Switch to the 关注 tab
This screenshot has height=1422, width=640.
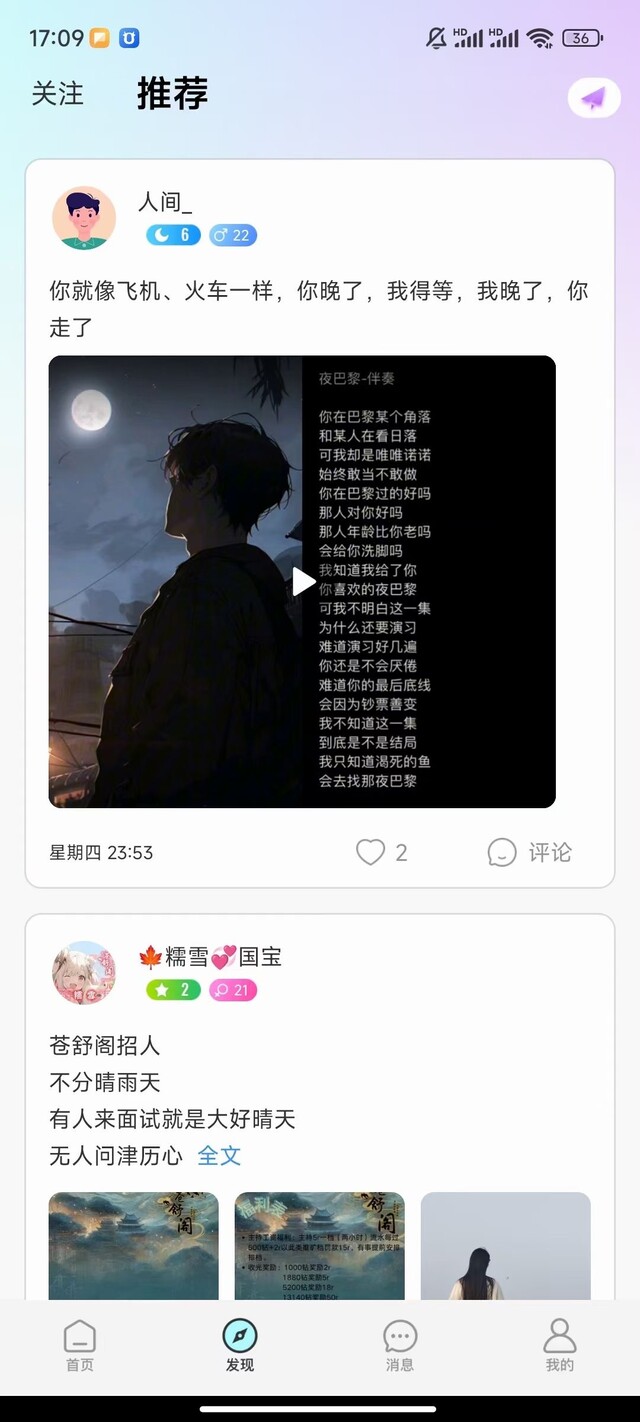pos(57,94)
